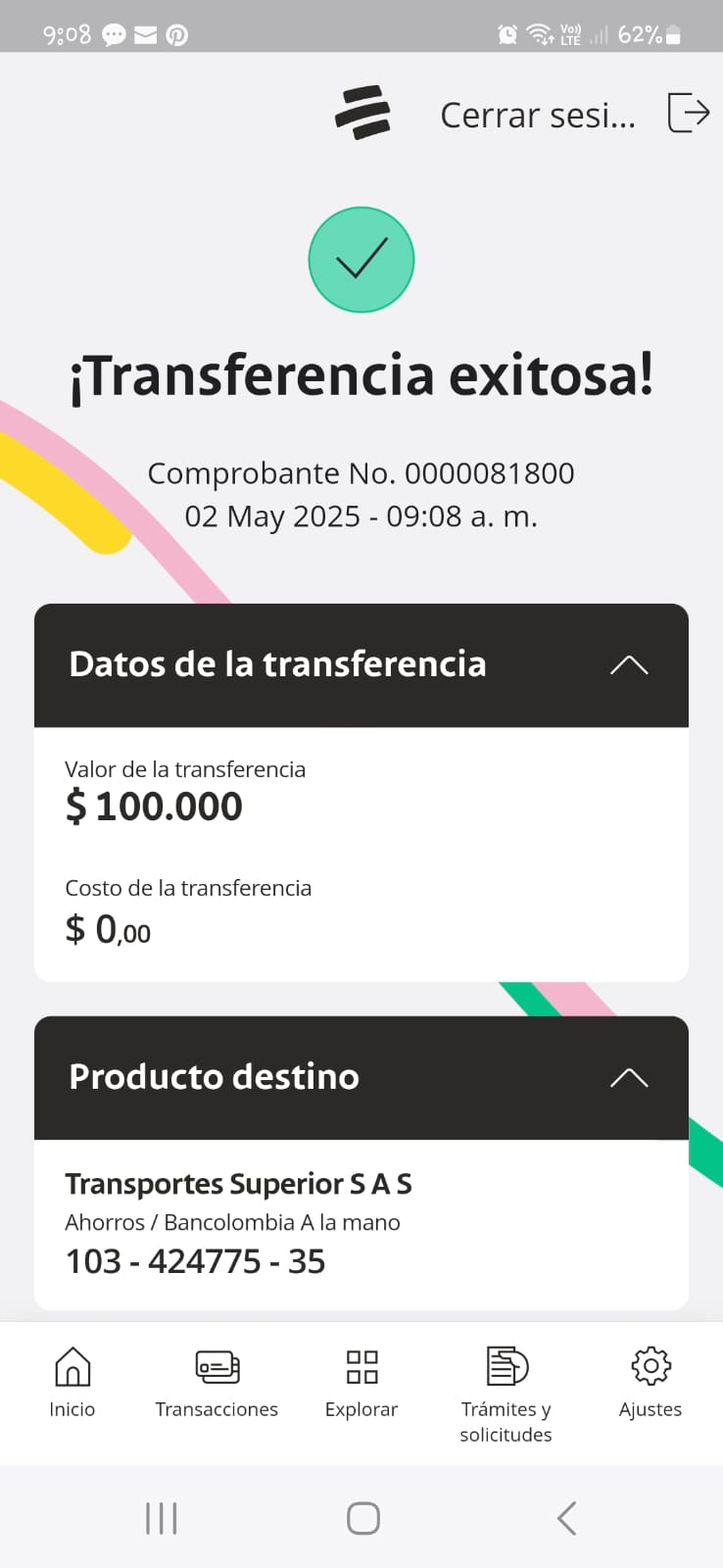This screenshot has width=723, height=1568.
Task: Select Trámites y solicitudes tab
Action: (506, 1392)
